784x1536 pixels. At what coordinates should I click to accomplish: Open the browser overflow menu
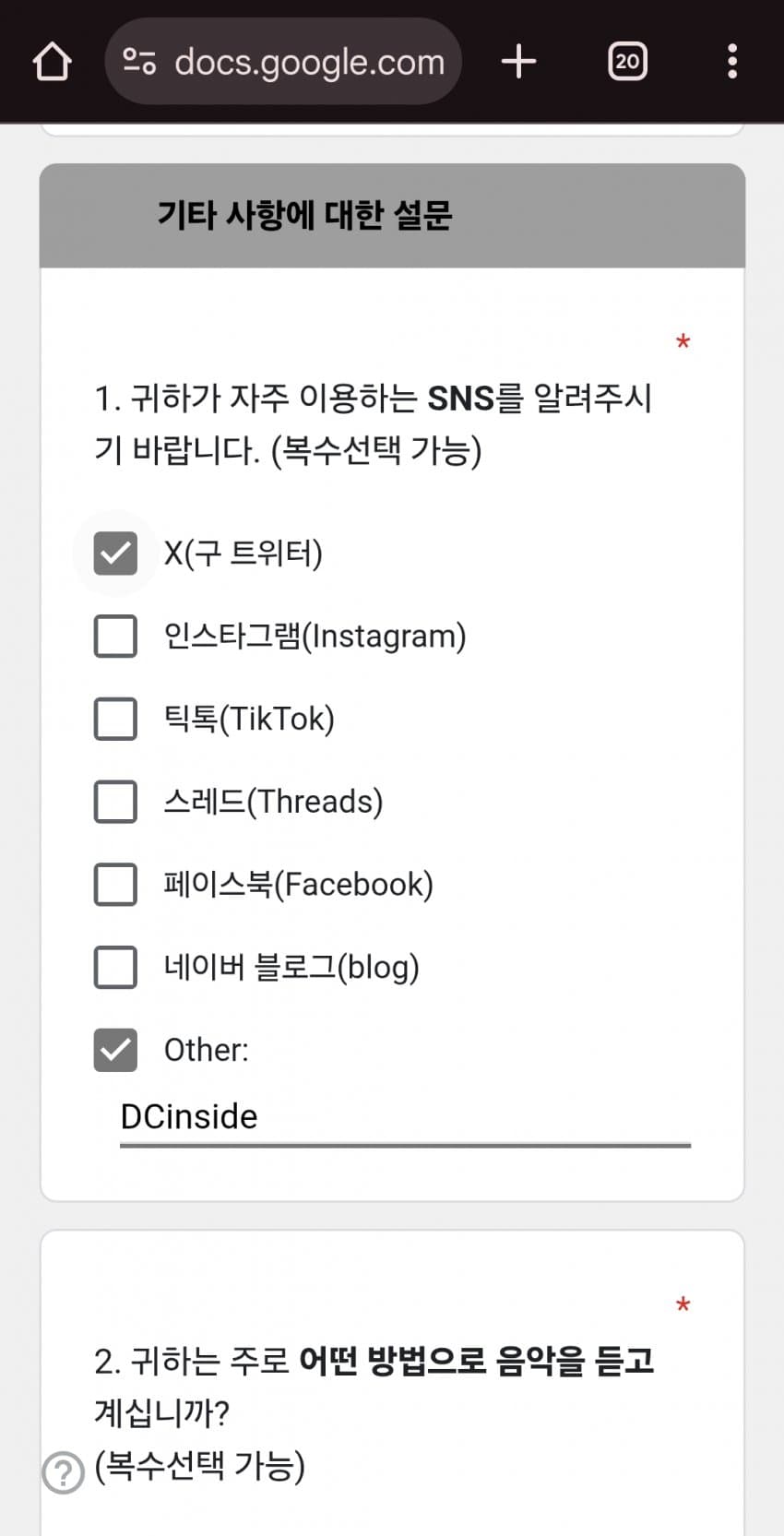point(731,62)
